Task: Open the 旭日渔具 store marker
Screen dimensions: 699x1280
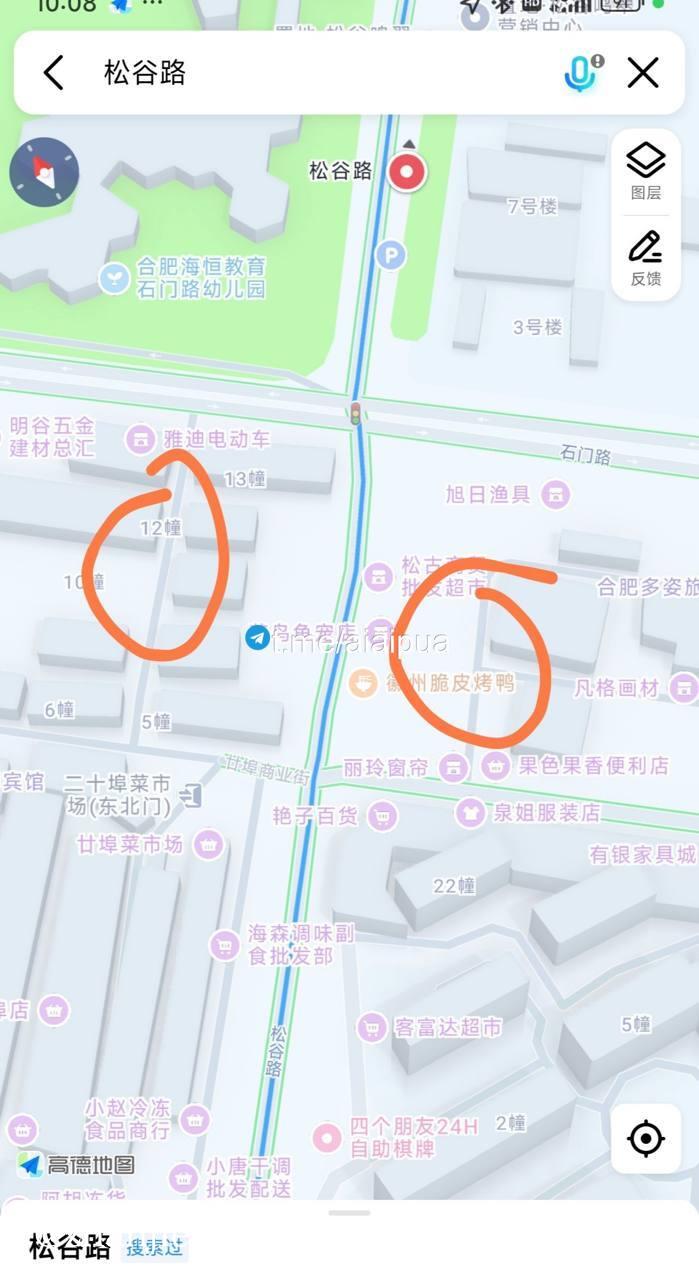Action: tap(556, 493)
